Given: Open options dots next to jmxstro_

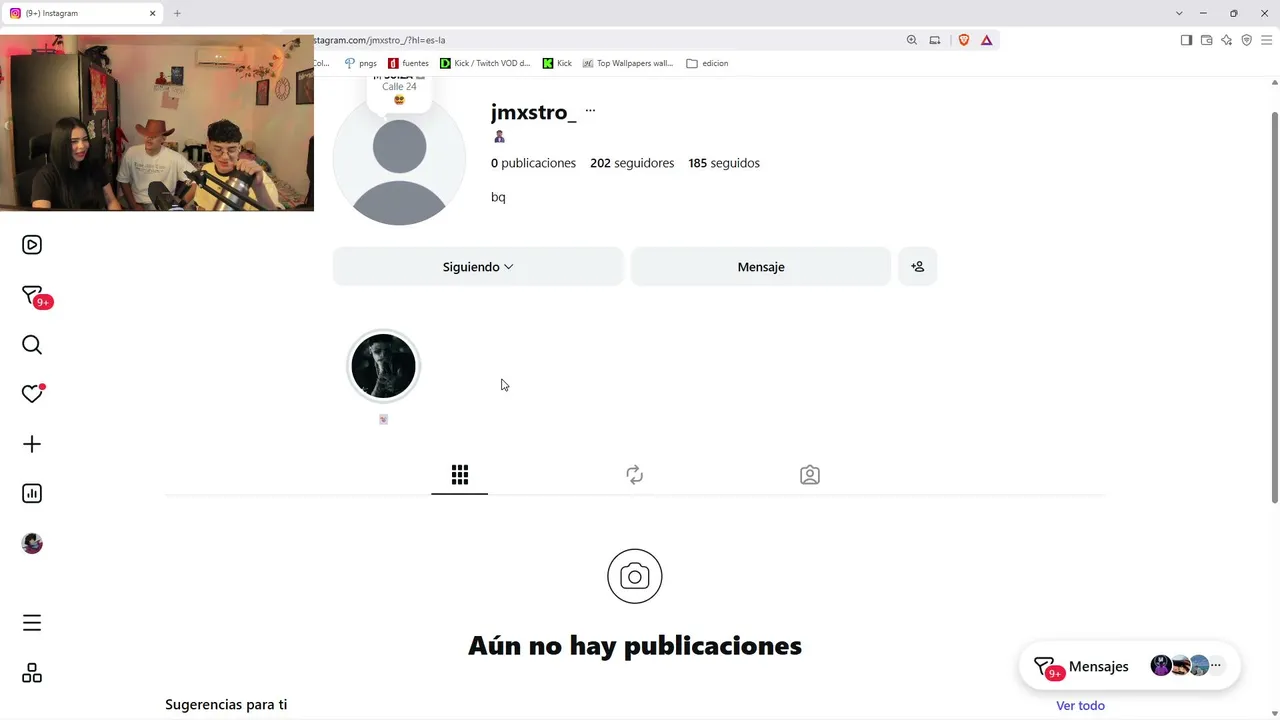Looking at the screenshot, I should click(x=590, y=111).
